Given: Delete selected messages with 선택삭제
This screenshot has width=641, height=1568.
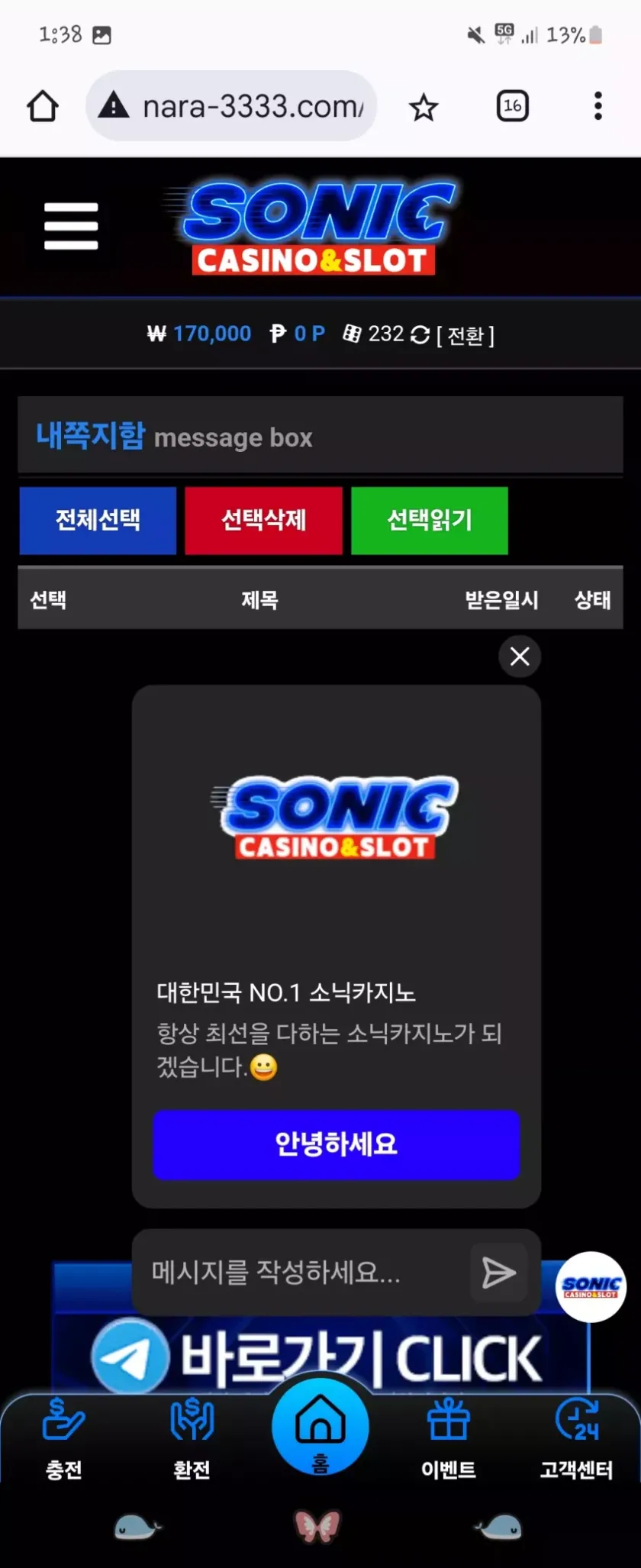Looking at the screenshot, I should click(x=263, y=521).
